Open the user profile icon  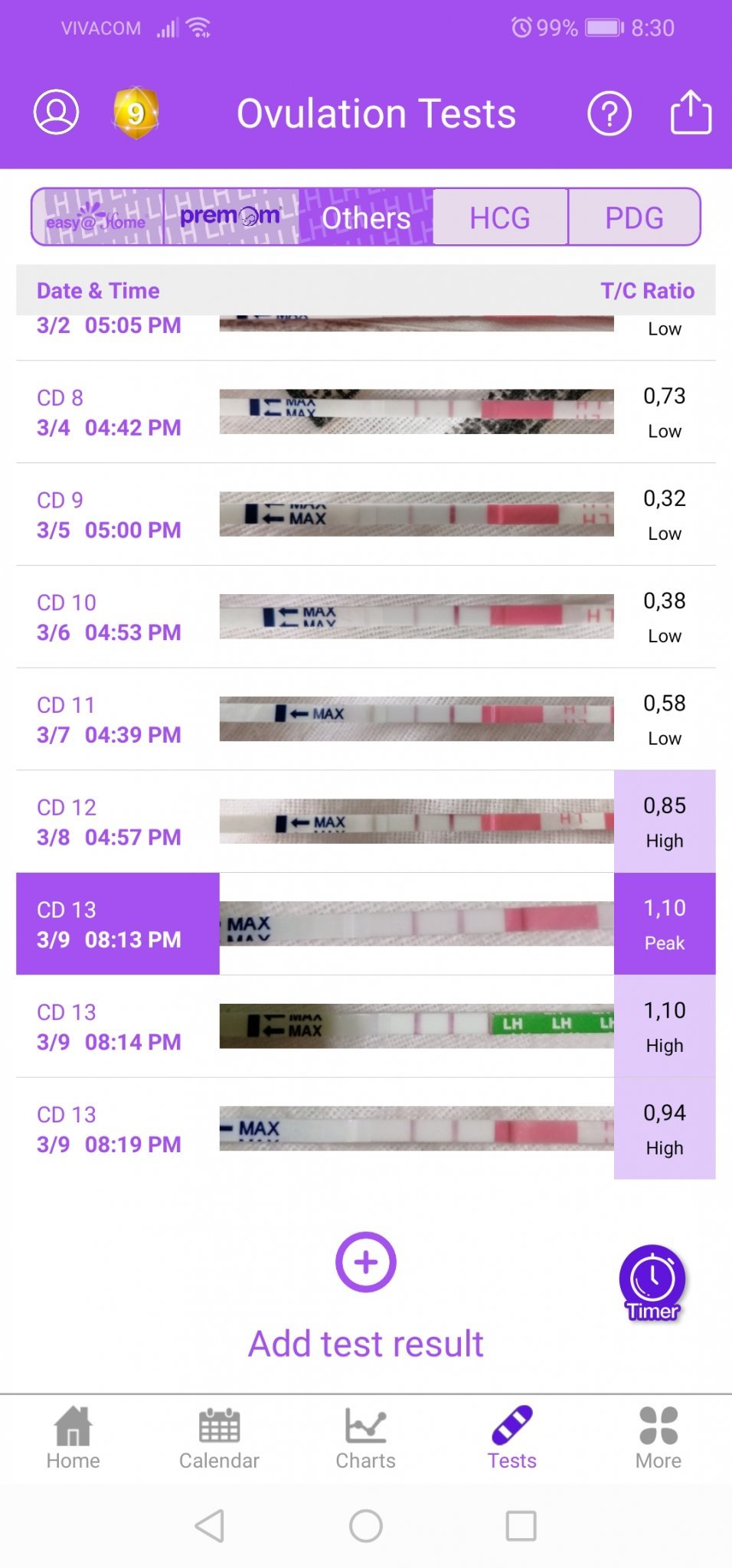tap(56, 113)
